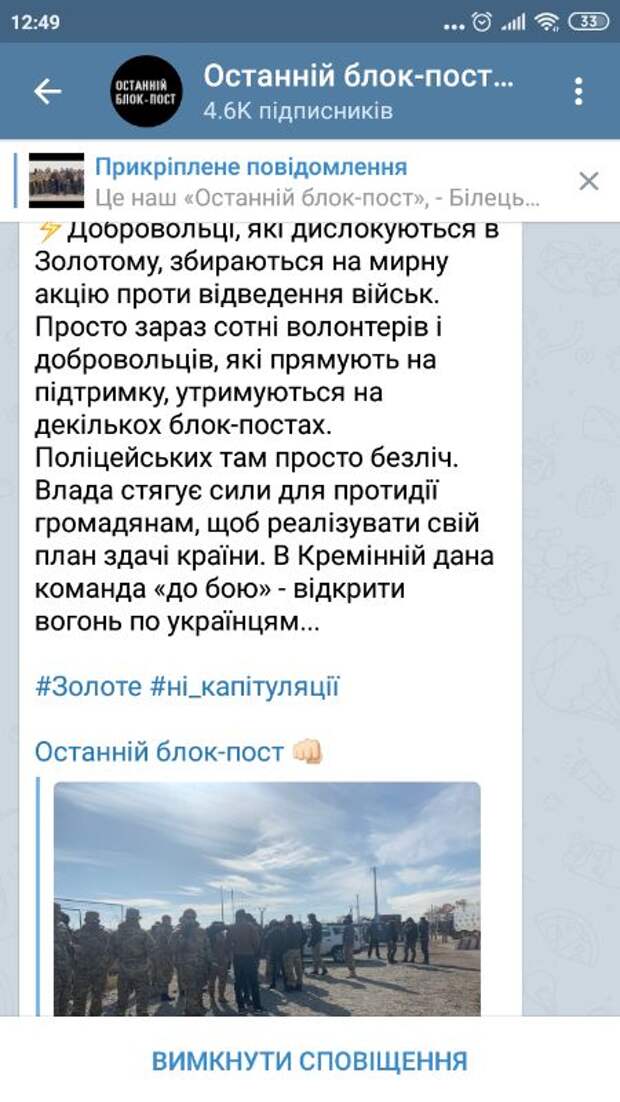View the attached photo of soldiers

tap(267, 898)
